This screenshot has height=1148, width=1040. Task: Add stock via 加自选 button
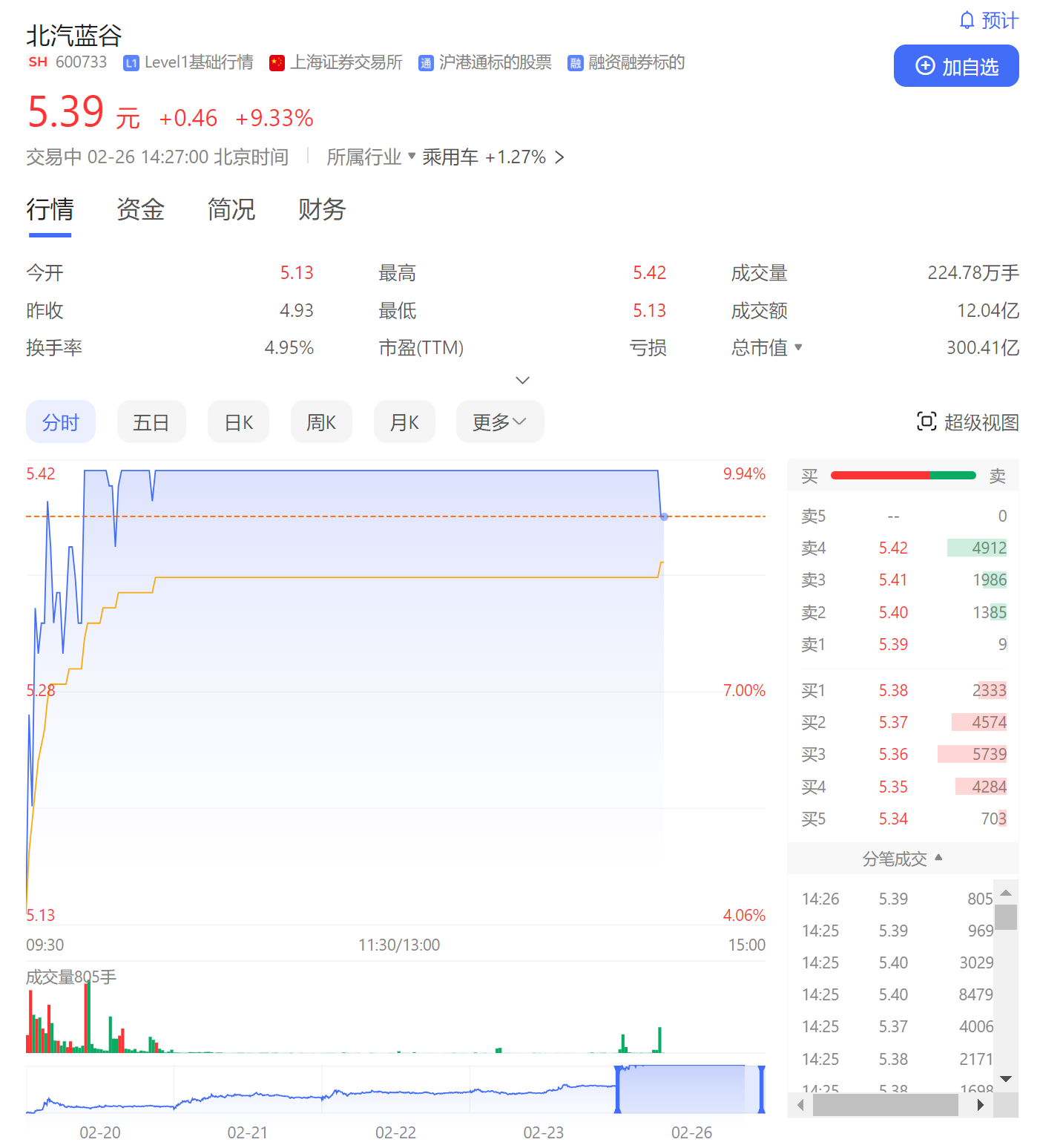coord(955,66)
